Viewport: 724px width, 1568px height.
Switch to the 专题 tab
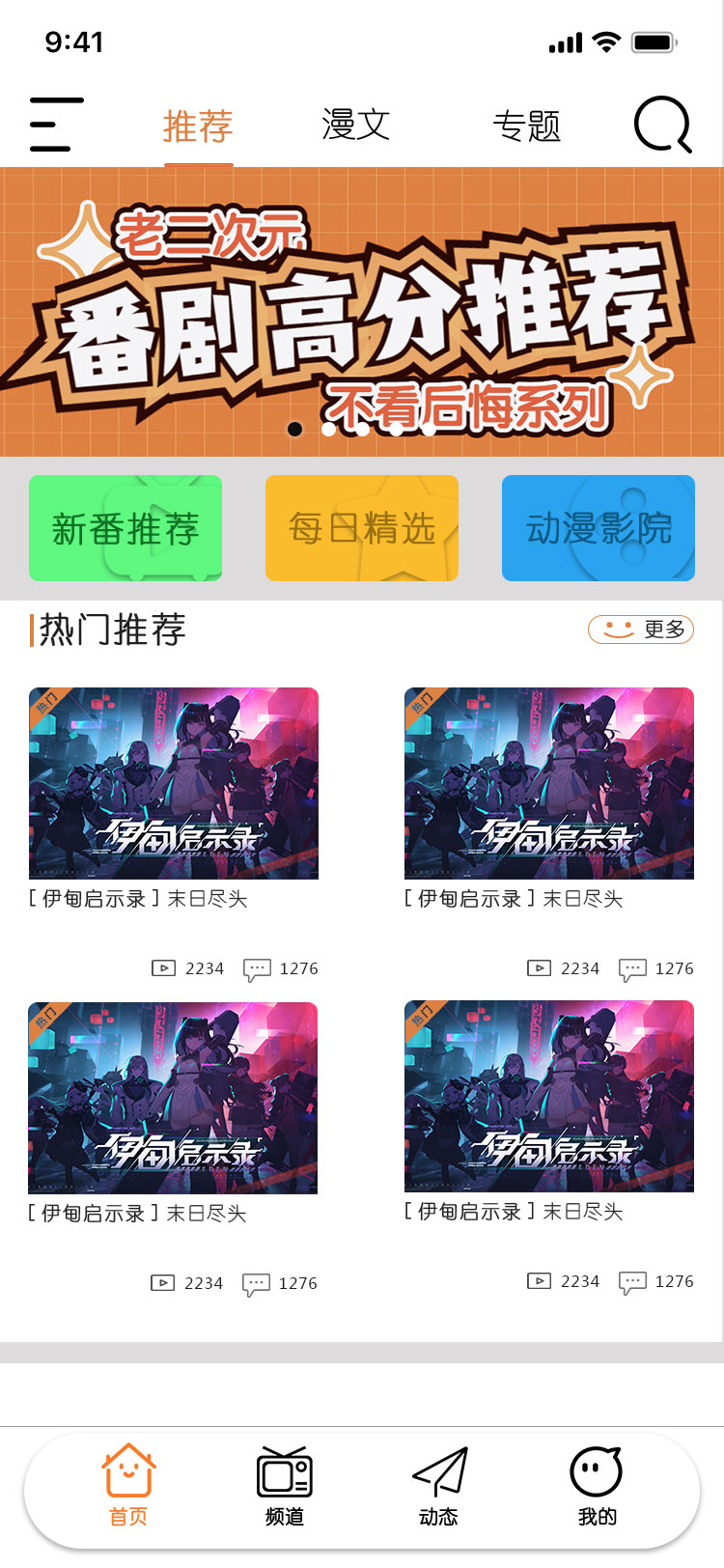(526, 126)
